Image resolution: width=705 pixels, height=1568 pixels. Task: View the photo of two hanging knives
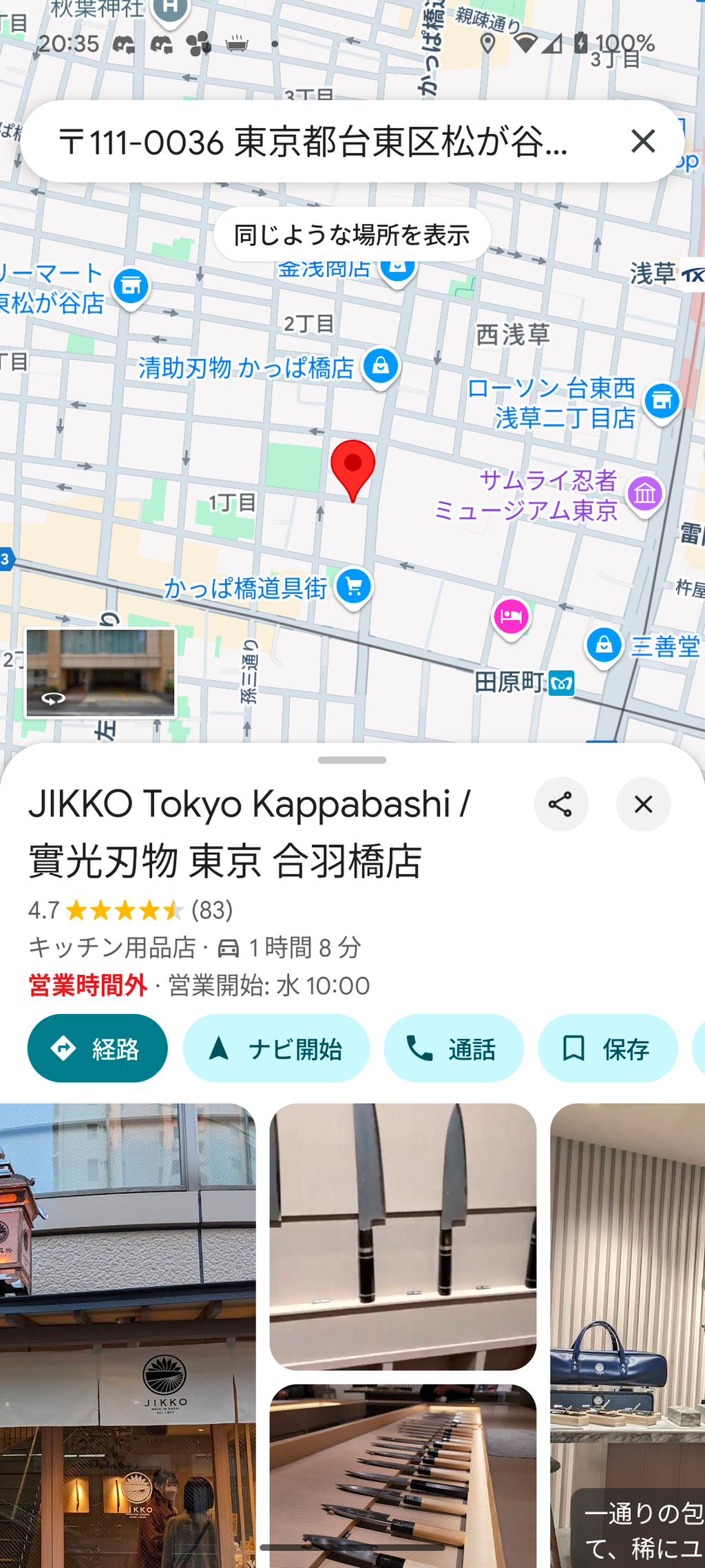403,1236
